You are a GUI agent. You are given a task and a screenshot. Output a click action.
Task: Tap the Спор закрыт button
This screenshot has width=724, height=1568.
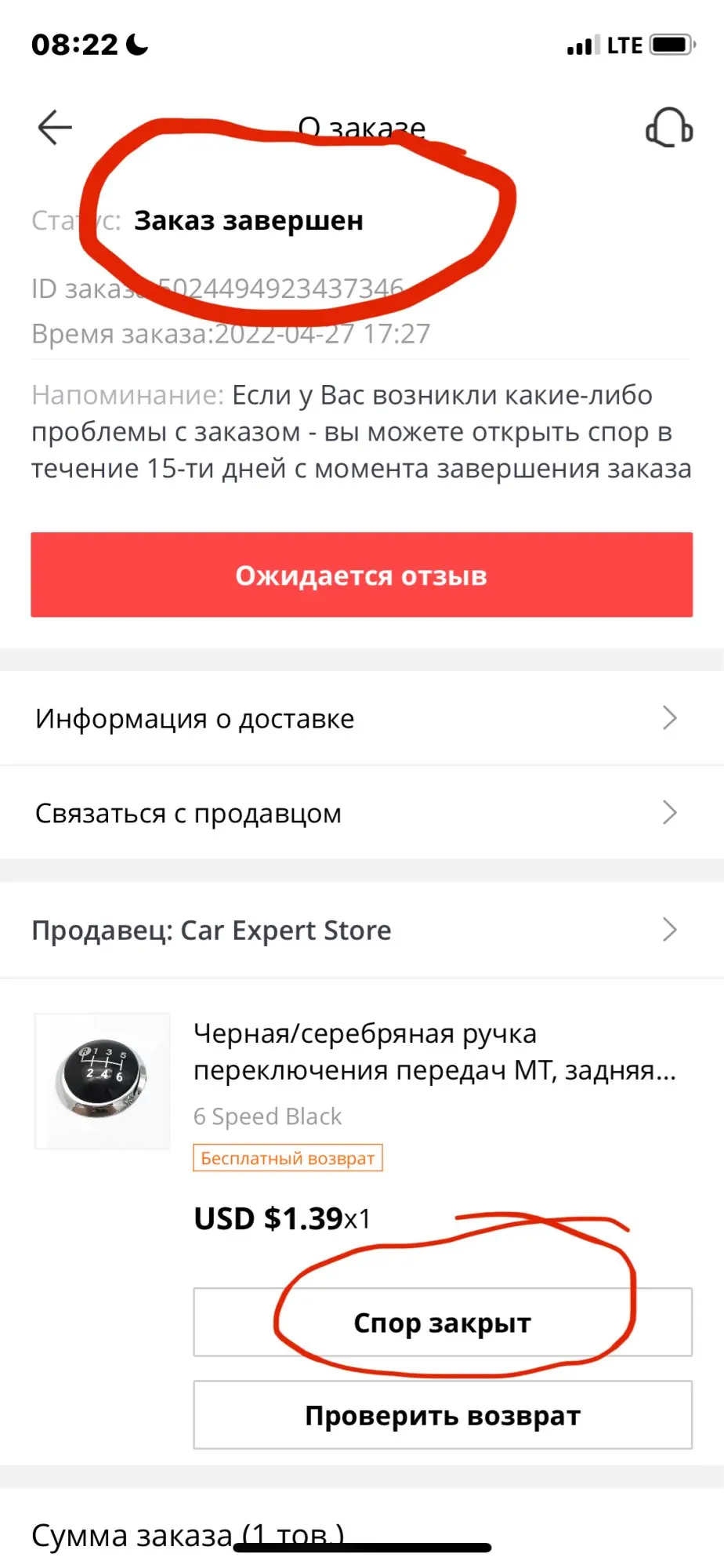click(443, 1323)
